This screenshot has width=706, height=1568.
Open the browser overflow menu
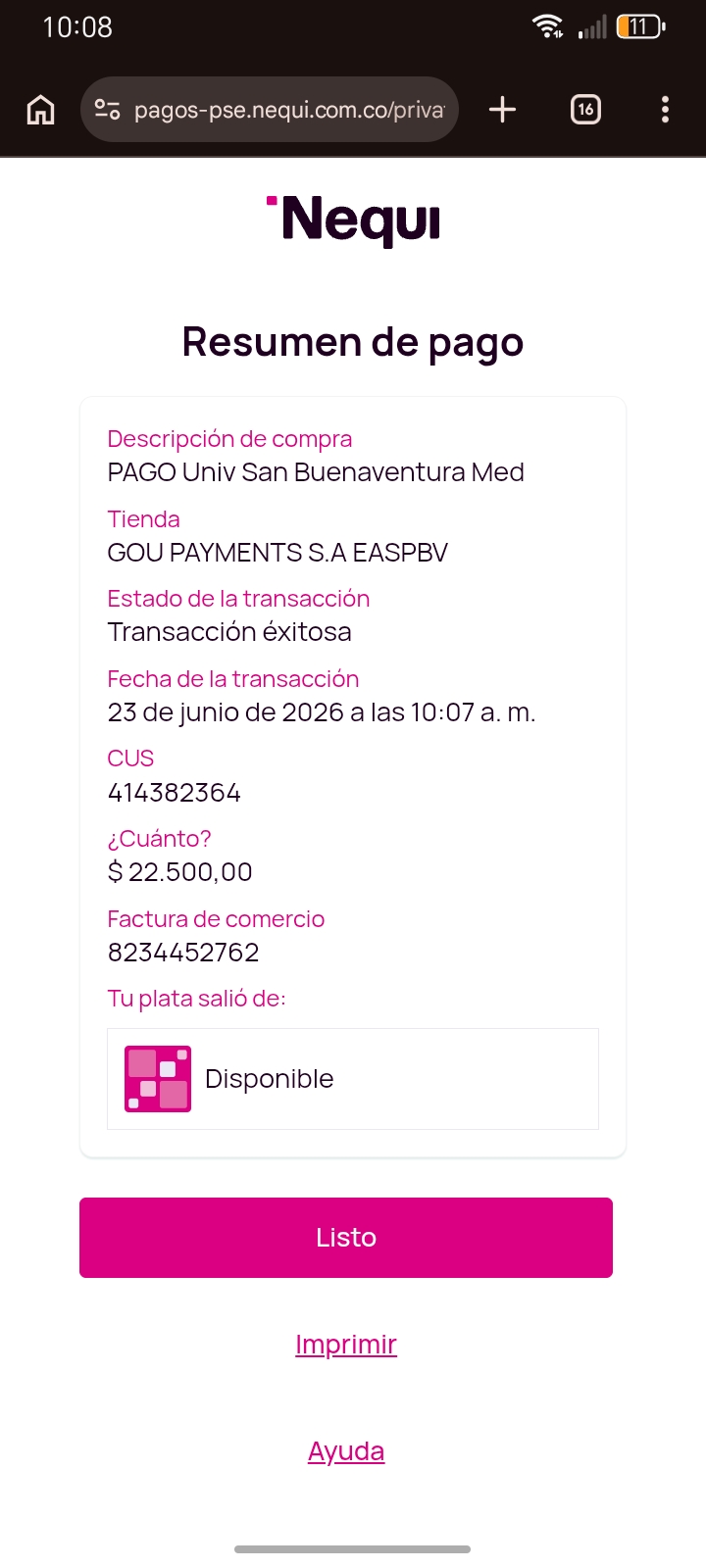(x=665, y=110)
